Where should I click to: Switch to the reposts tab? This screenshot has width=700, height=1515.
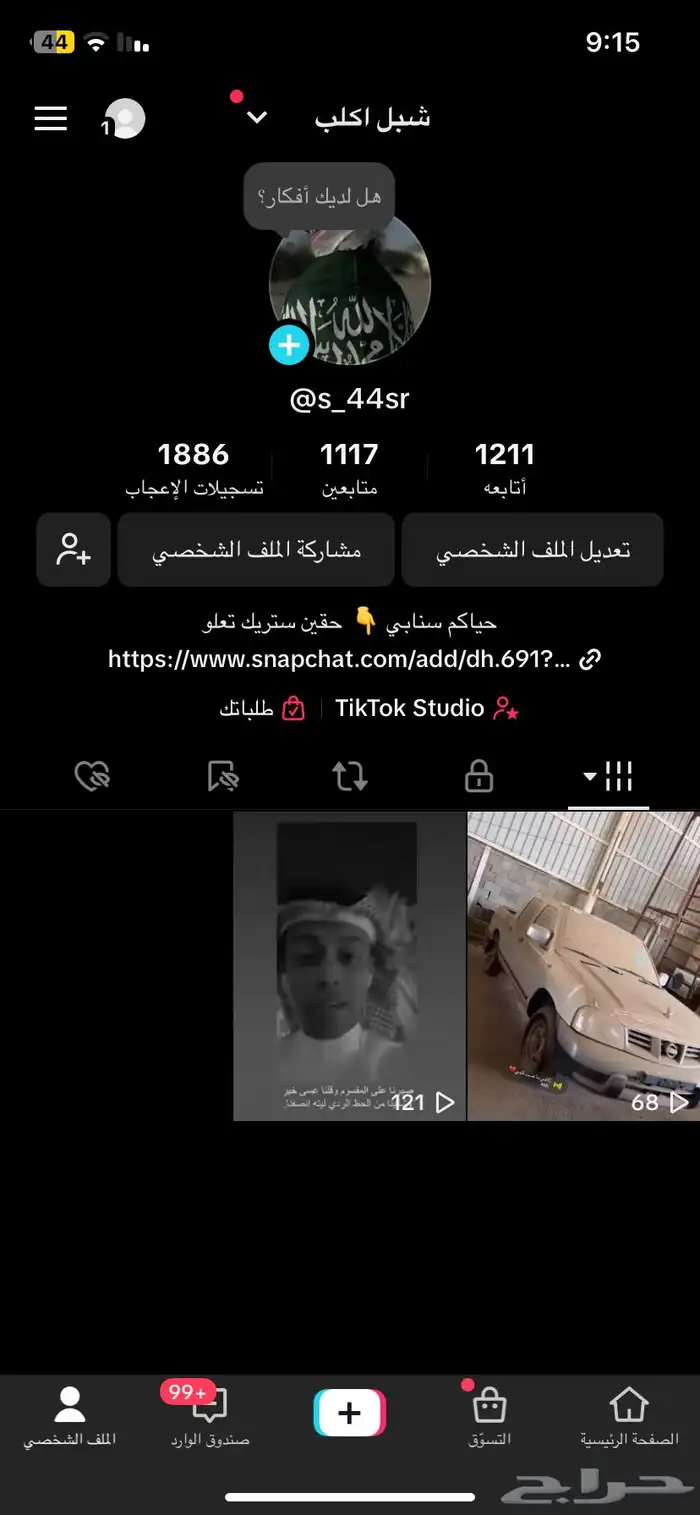click(x=350, y=776)
